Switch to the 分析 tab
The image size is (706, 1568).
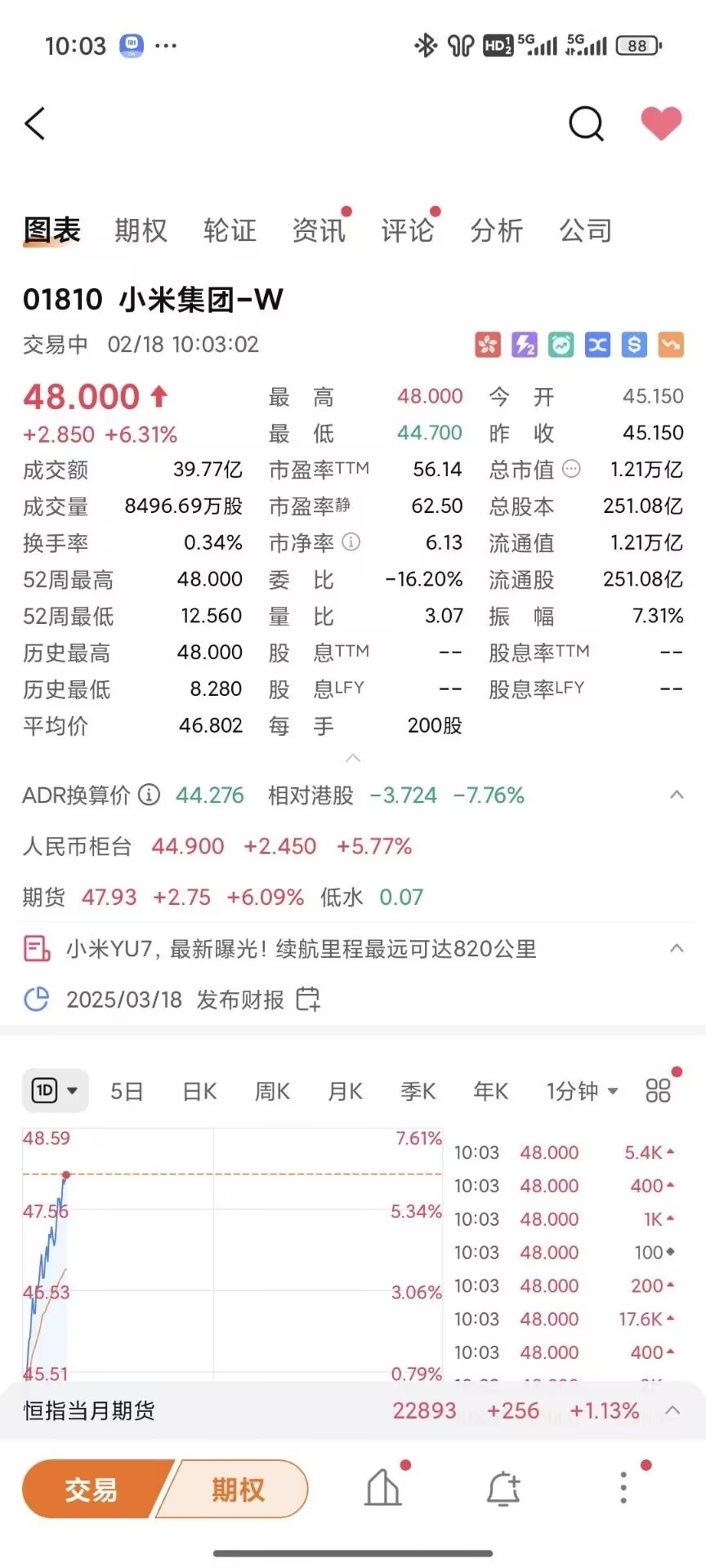496,231
